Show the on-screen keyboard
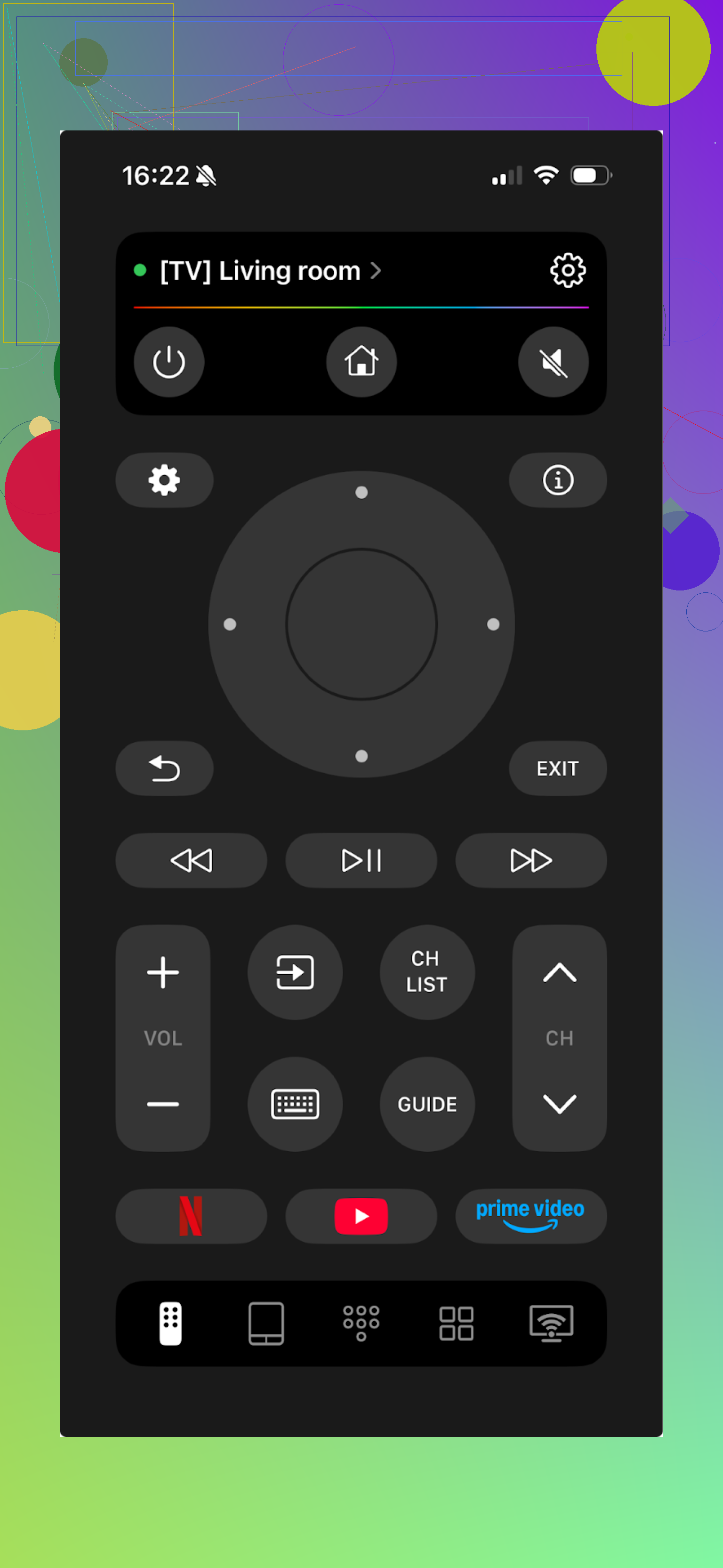Image resolution: width=723 pixels, height=1568 pixels. click(x=295, y=1104)
